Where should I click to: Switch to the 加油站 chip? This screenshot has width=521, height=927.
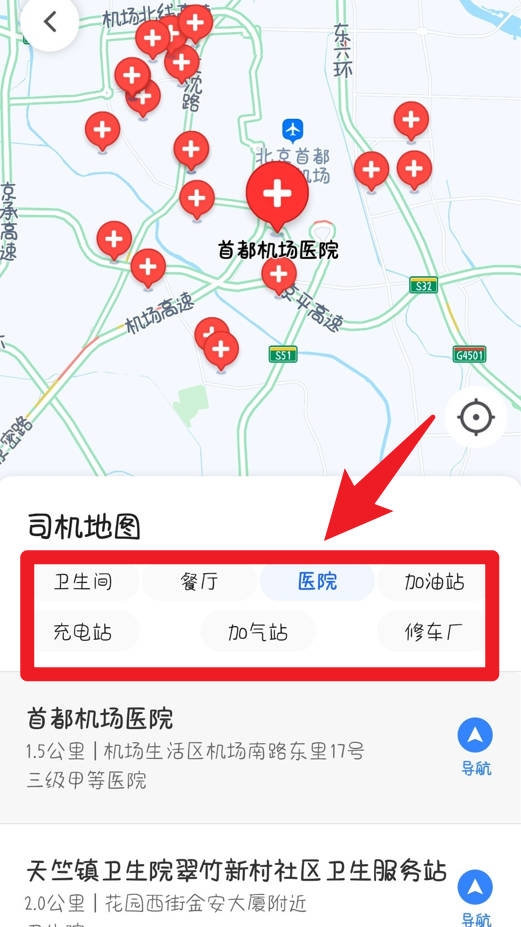click(433, 582)
